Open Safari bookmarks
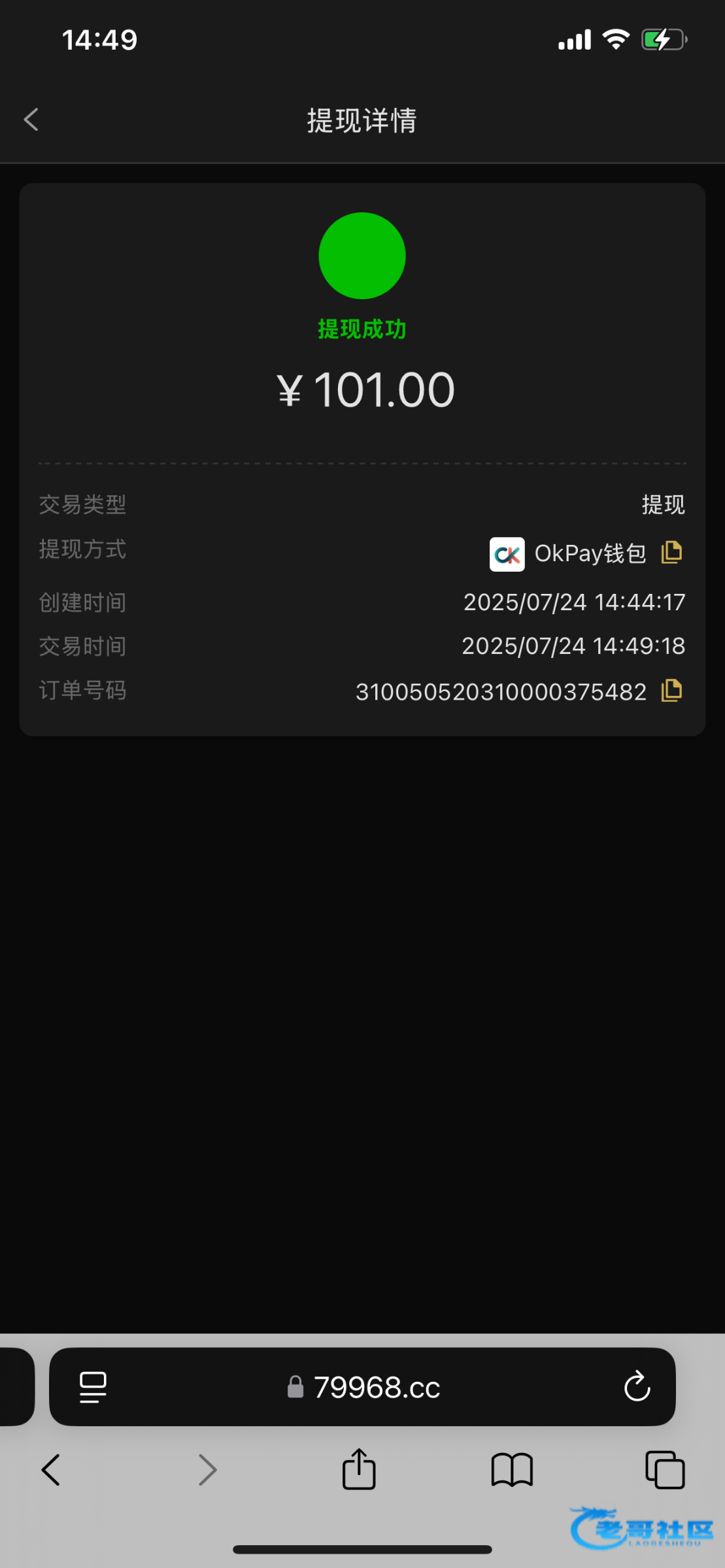Image resolution: width=725 pixels, height=1568 pixels. [x=512, y=1470]
